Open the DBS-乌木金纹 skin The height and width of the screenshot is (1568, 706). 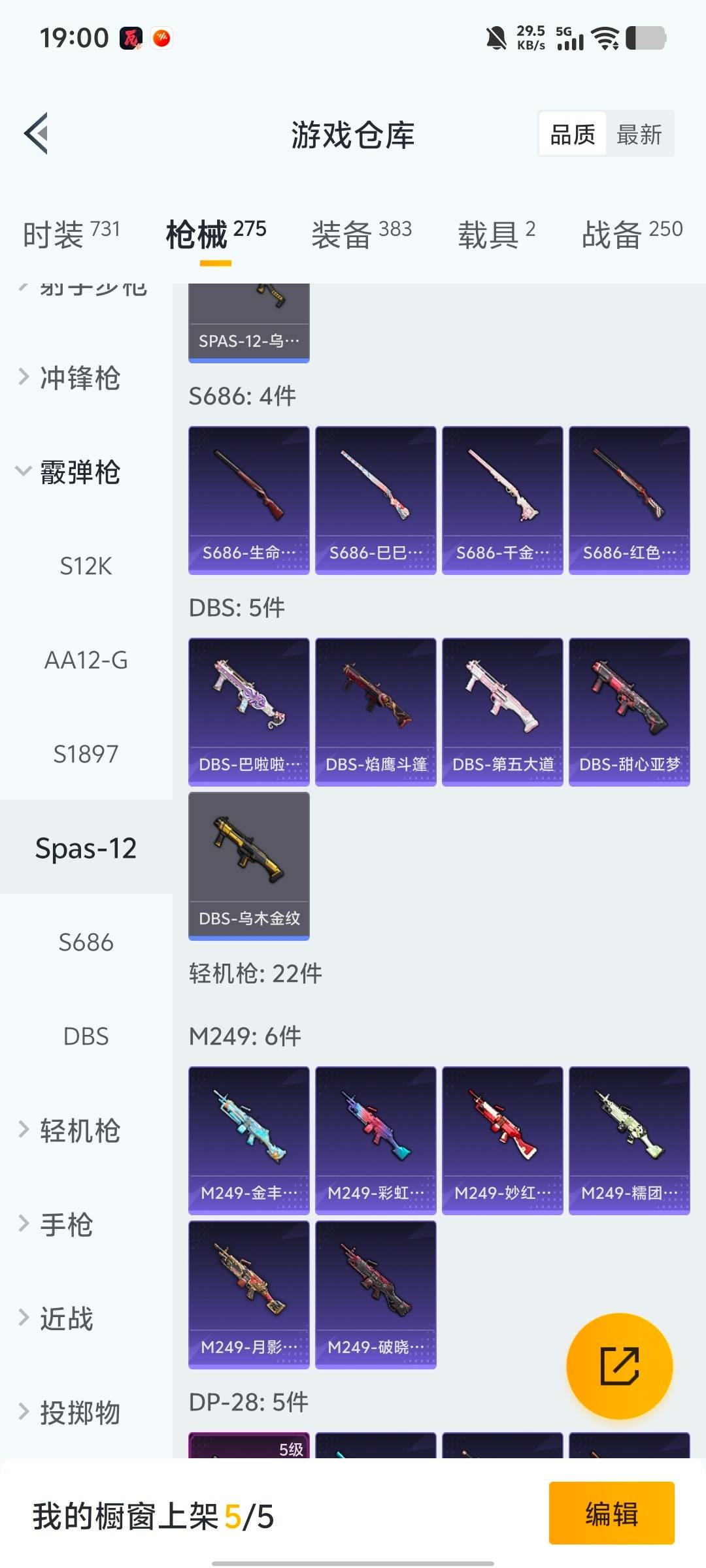248,866
